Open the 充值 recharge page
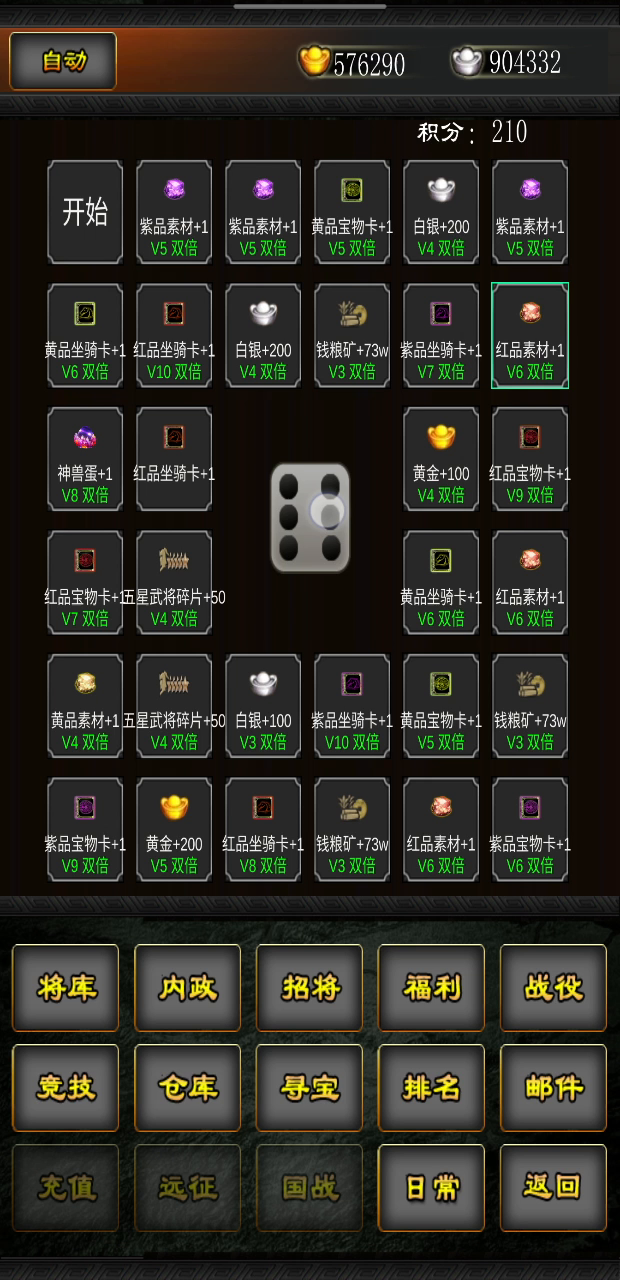620x1280 pixels. click(x=66, y=1188)
